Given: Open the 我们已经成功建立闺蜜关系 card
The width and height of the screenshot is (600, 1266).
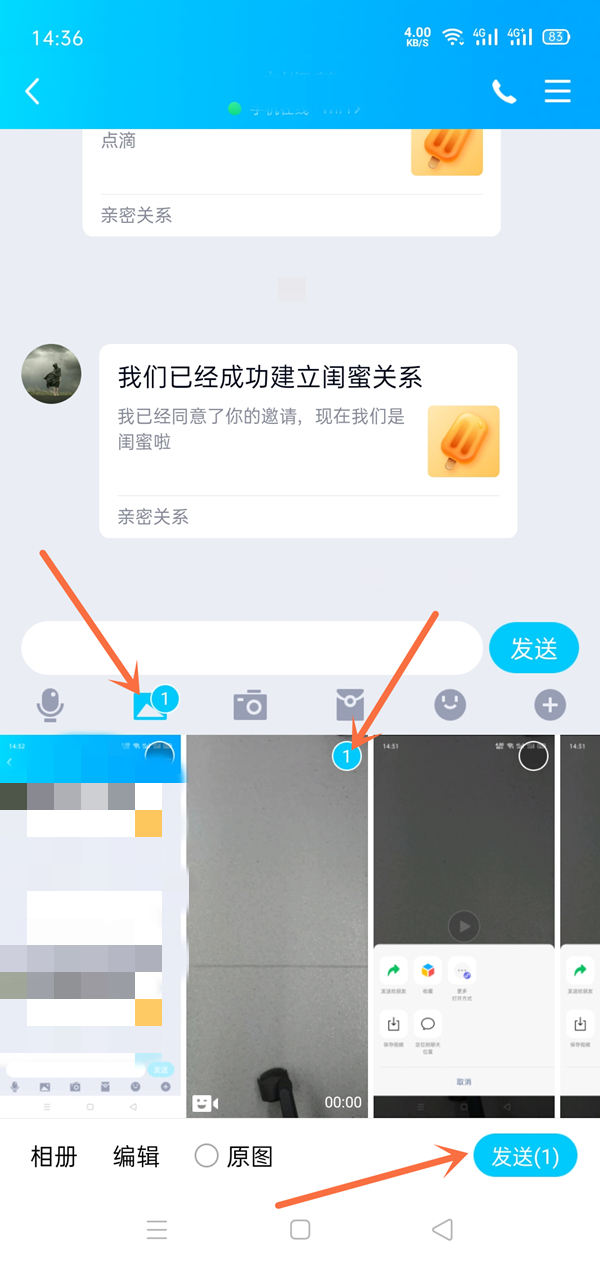Looking at the screenshot, I should coord(308,440).
